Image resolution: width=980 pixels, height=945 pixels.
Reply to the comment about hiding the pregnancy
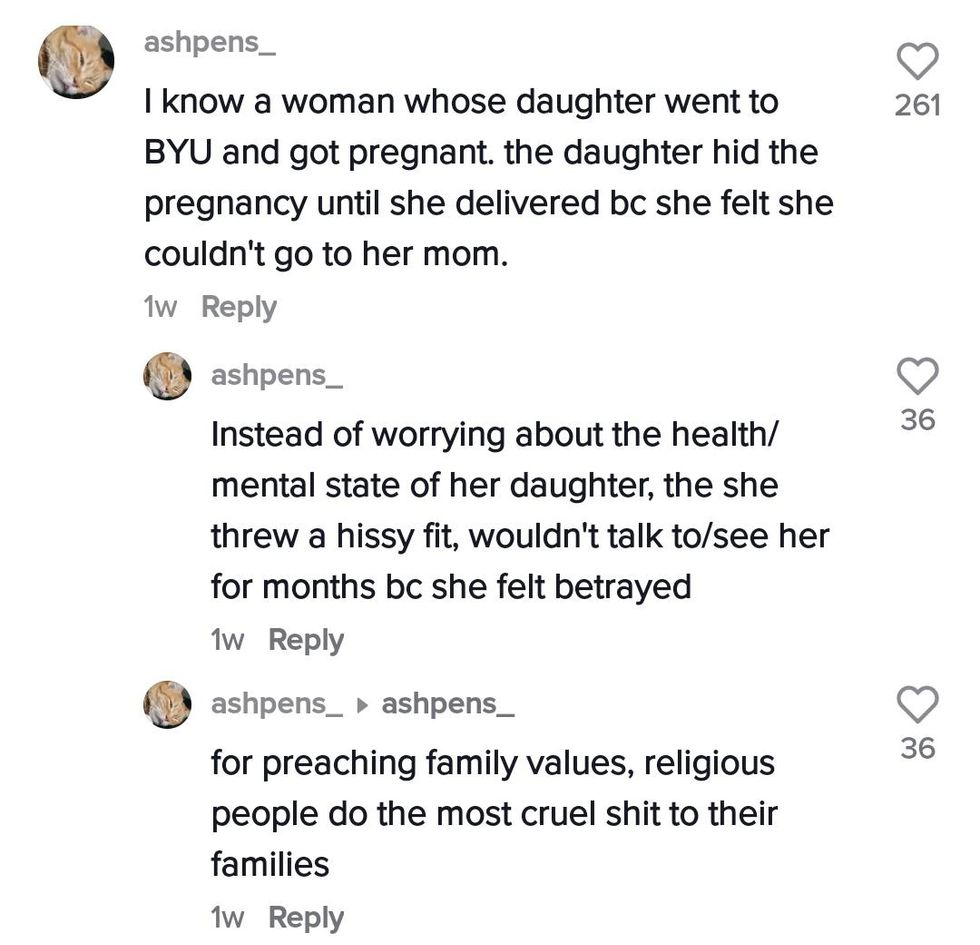point(238,307)
